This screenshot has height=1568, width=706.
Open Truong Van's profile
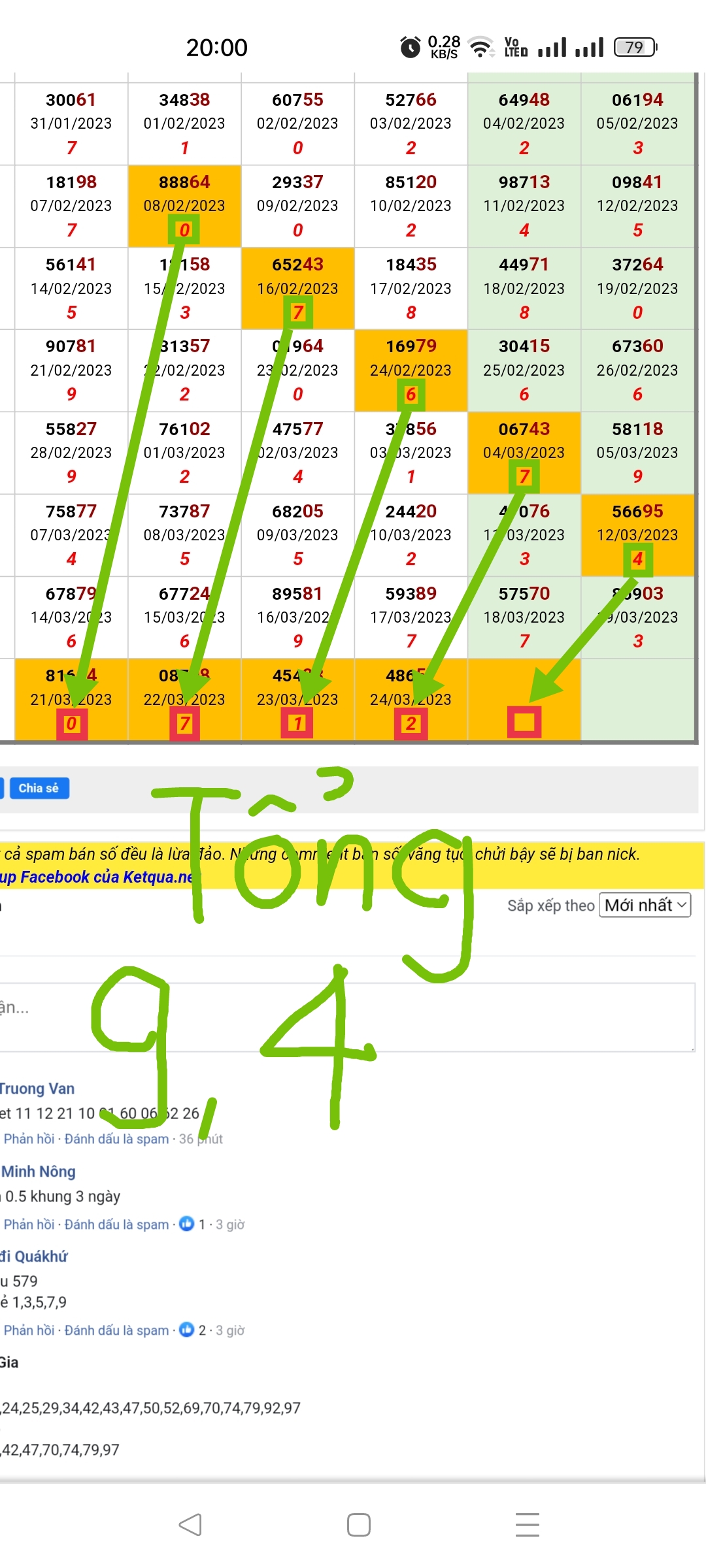point(37,1088)
